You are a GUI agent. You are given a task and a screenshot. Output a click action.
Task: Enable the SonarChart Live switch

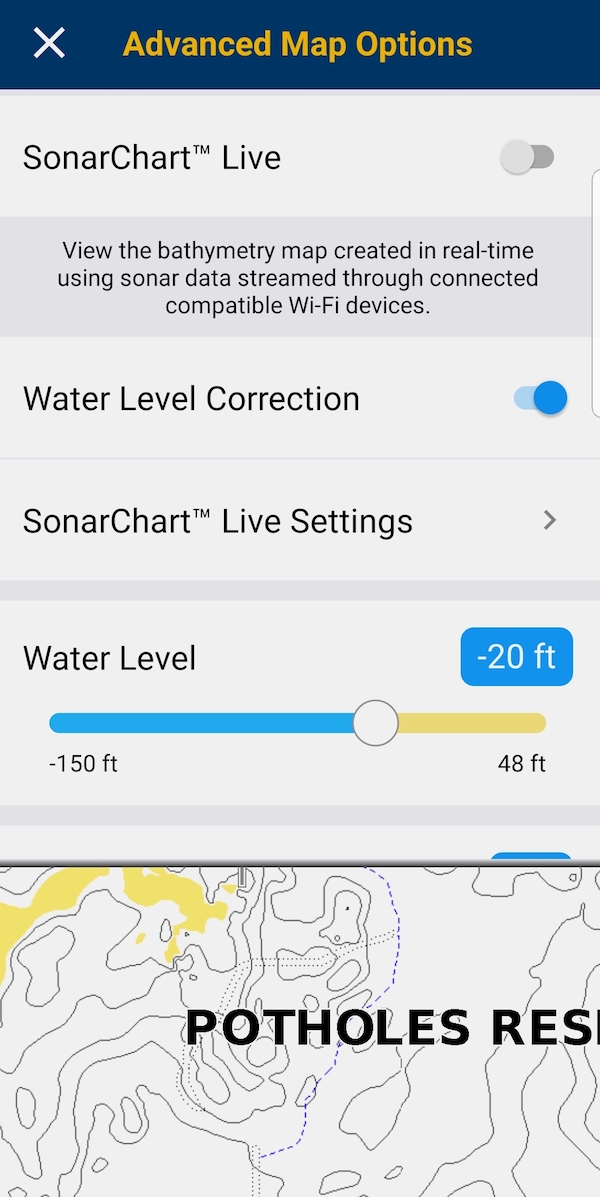click(527, 157)
